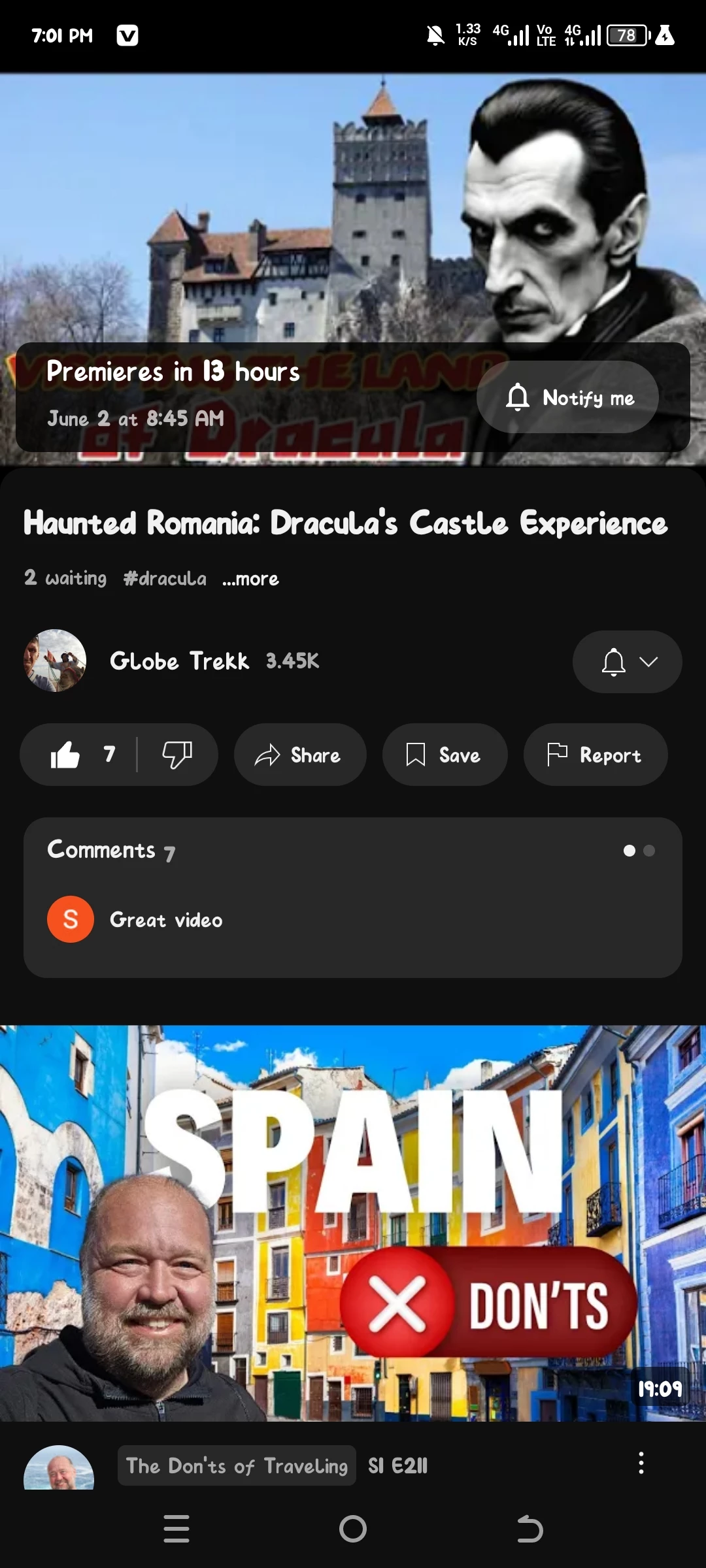Open The Don'ts of Traveling series chip
Screen dimensions: 706x1568
click(x=237, y=1465)
